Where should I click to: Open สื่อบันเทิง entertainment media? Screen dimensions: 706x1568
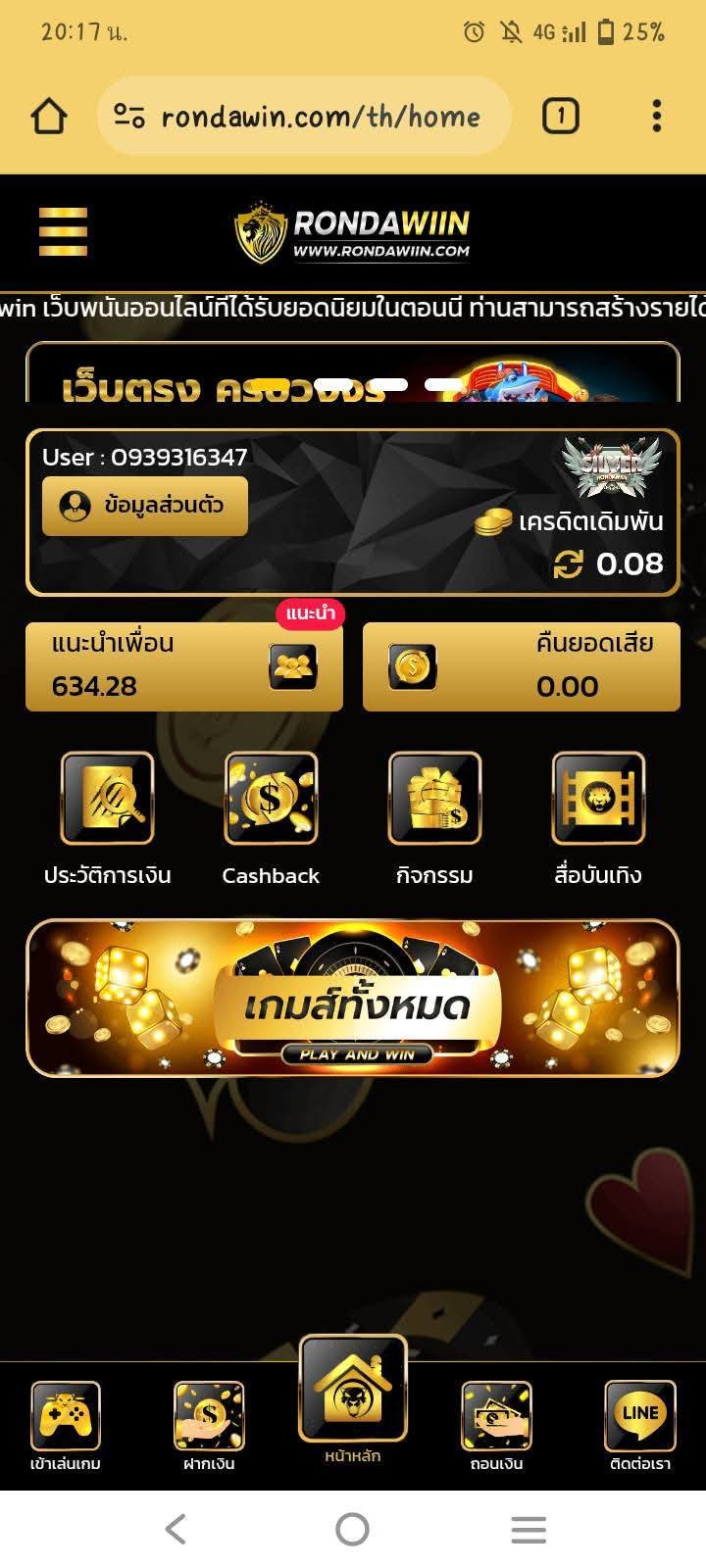598,798
